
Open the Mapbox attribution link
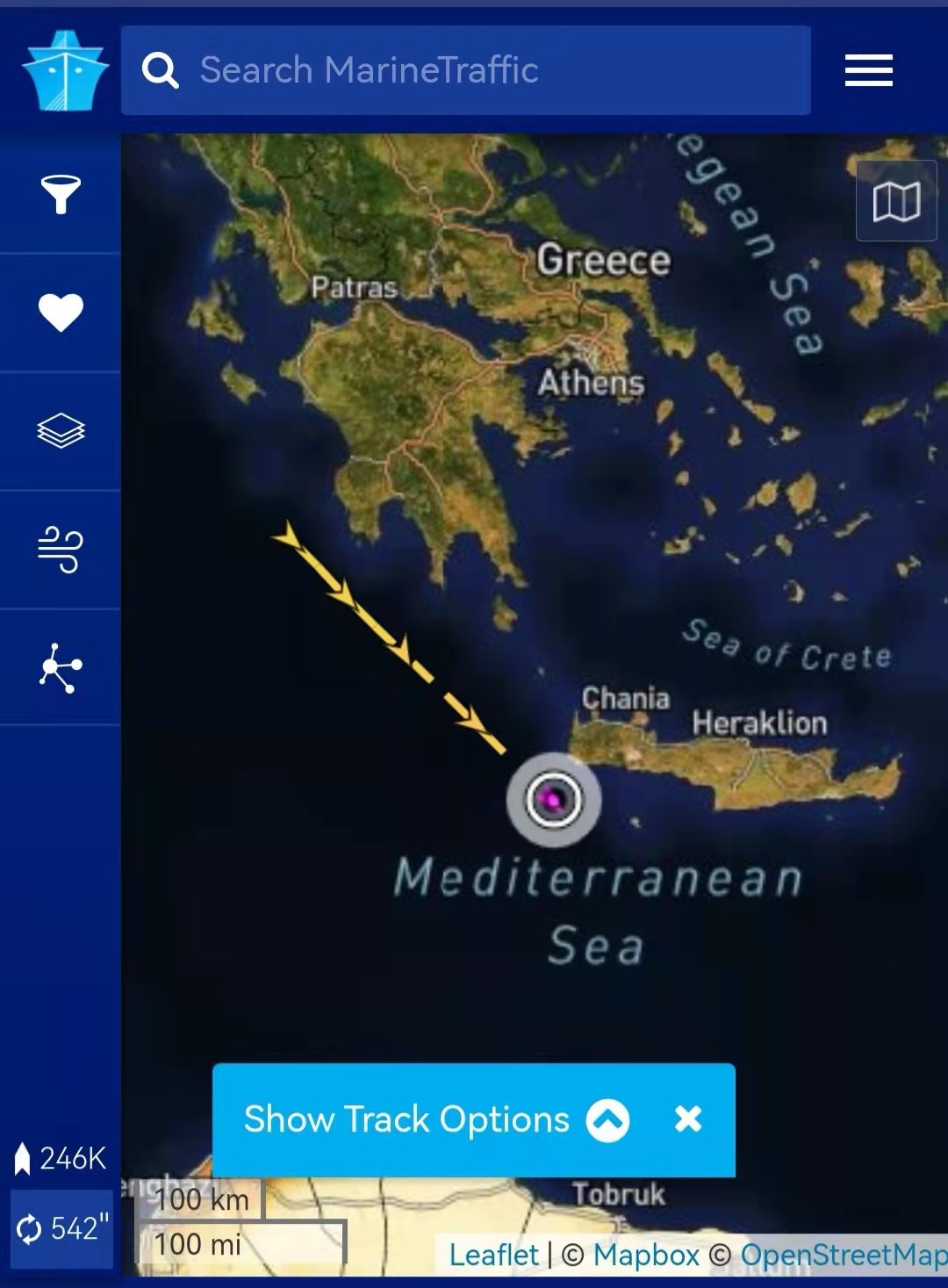(645, 1255)
